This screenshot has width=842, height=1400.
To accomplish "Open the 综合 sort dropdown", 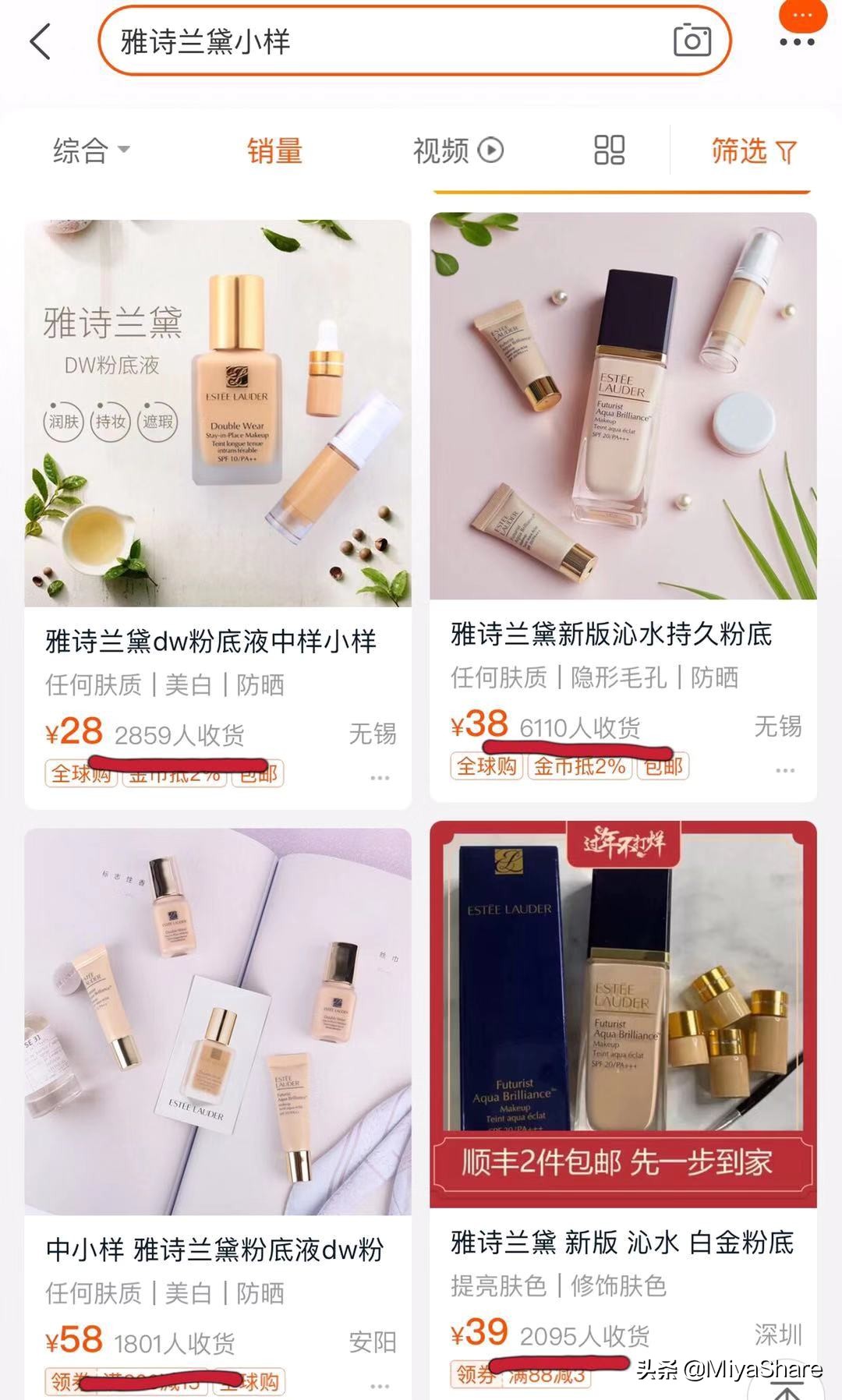I will 89,150.
